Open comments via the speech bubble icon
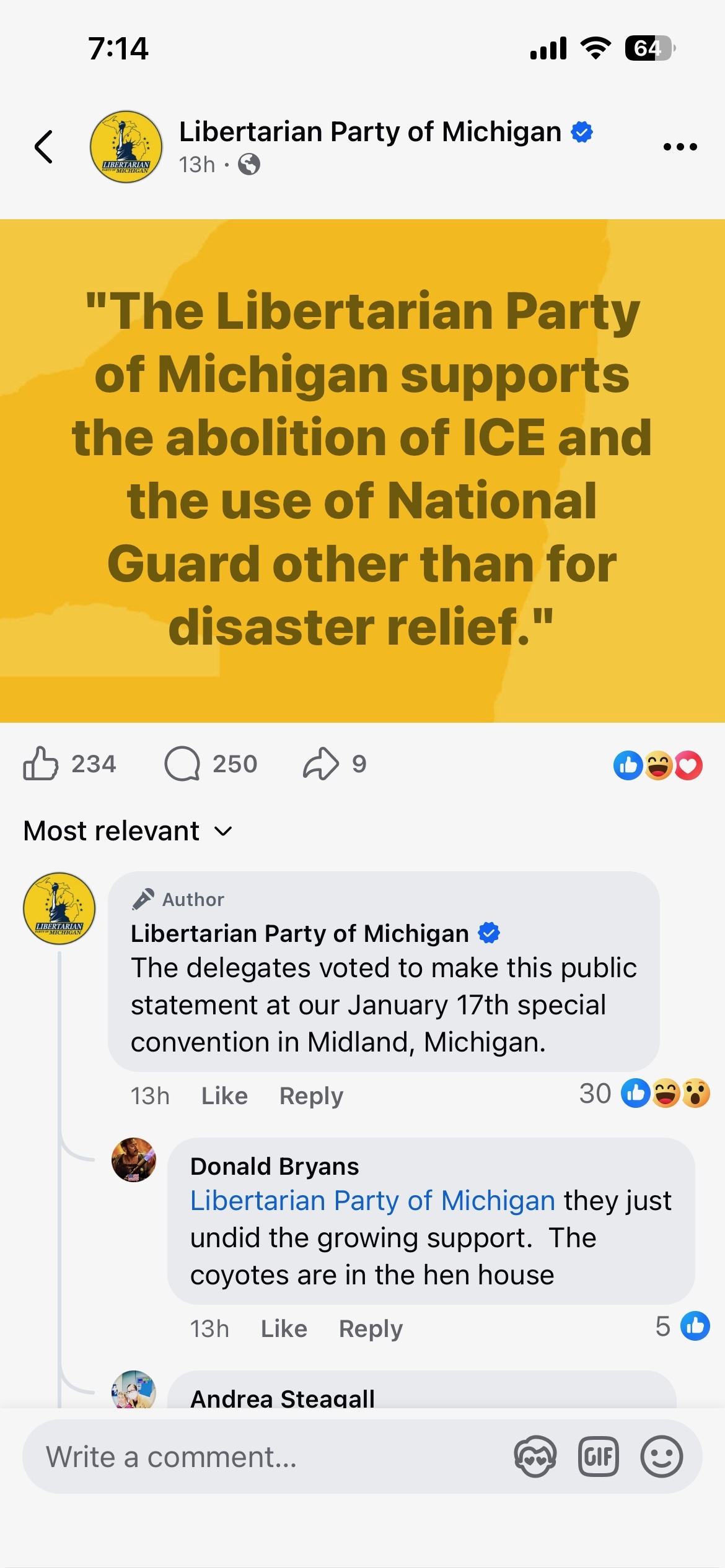Viewport: 725px width, 1568px height. tap(182, 764)
